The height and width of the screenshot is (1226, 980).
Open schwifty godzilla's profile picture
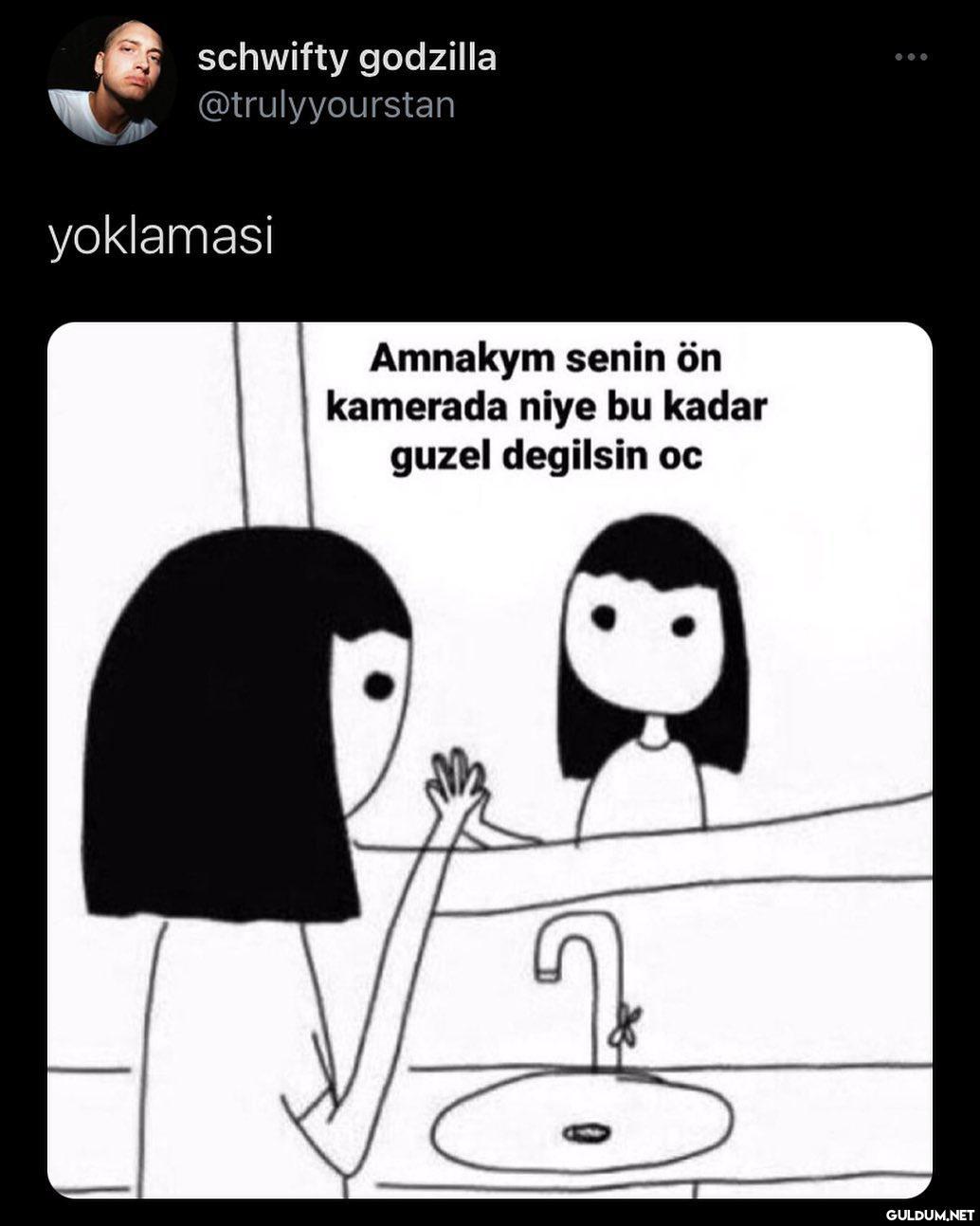tap(111, 82)
